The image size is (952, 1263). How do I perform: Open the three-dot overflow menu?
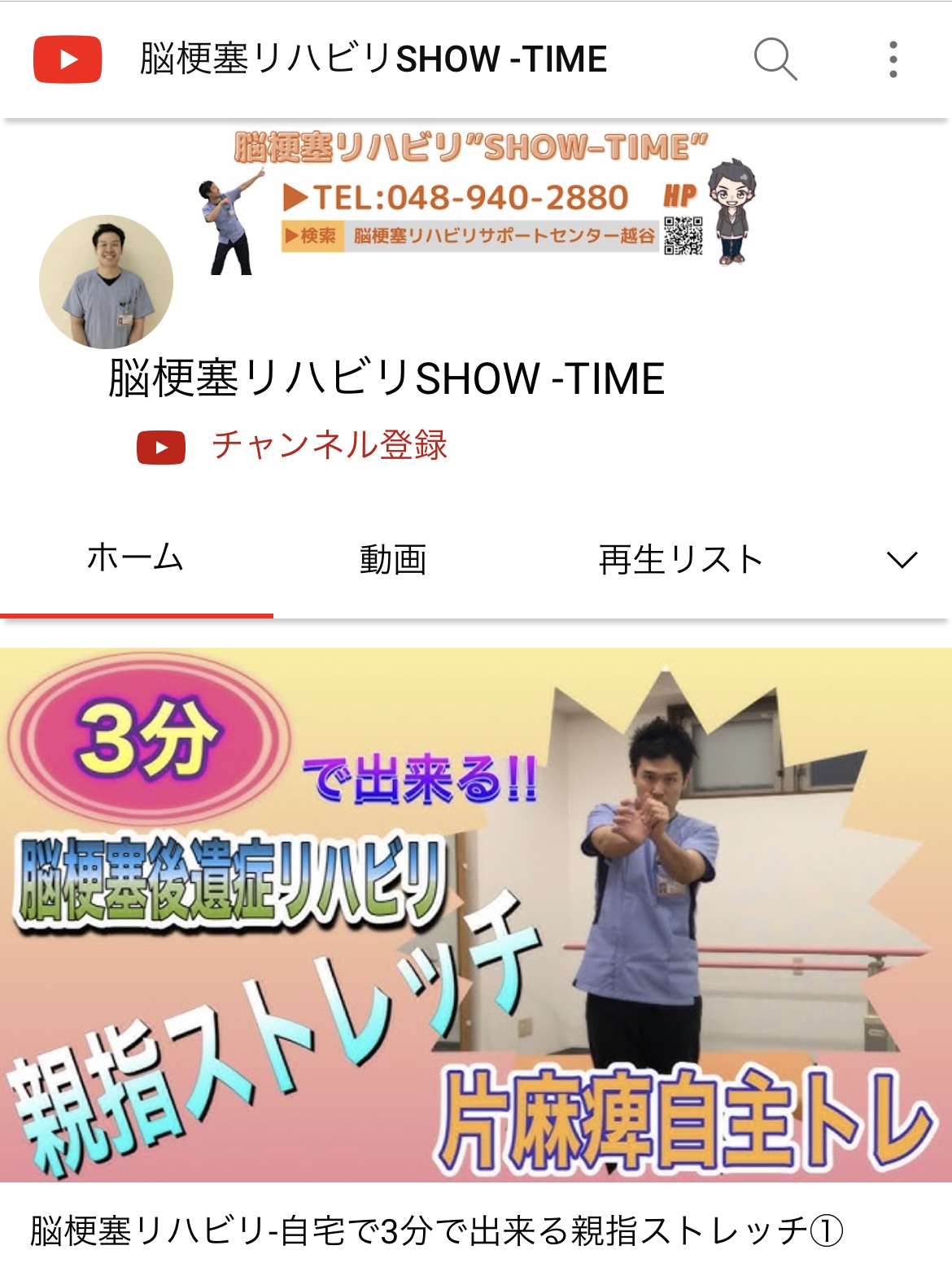pos(893,59)
